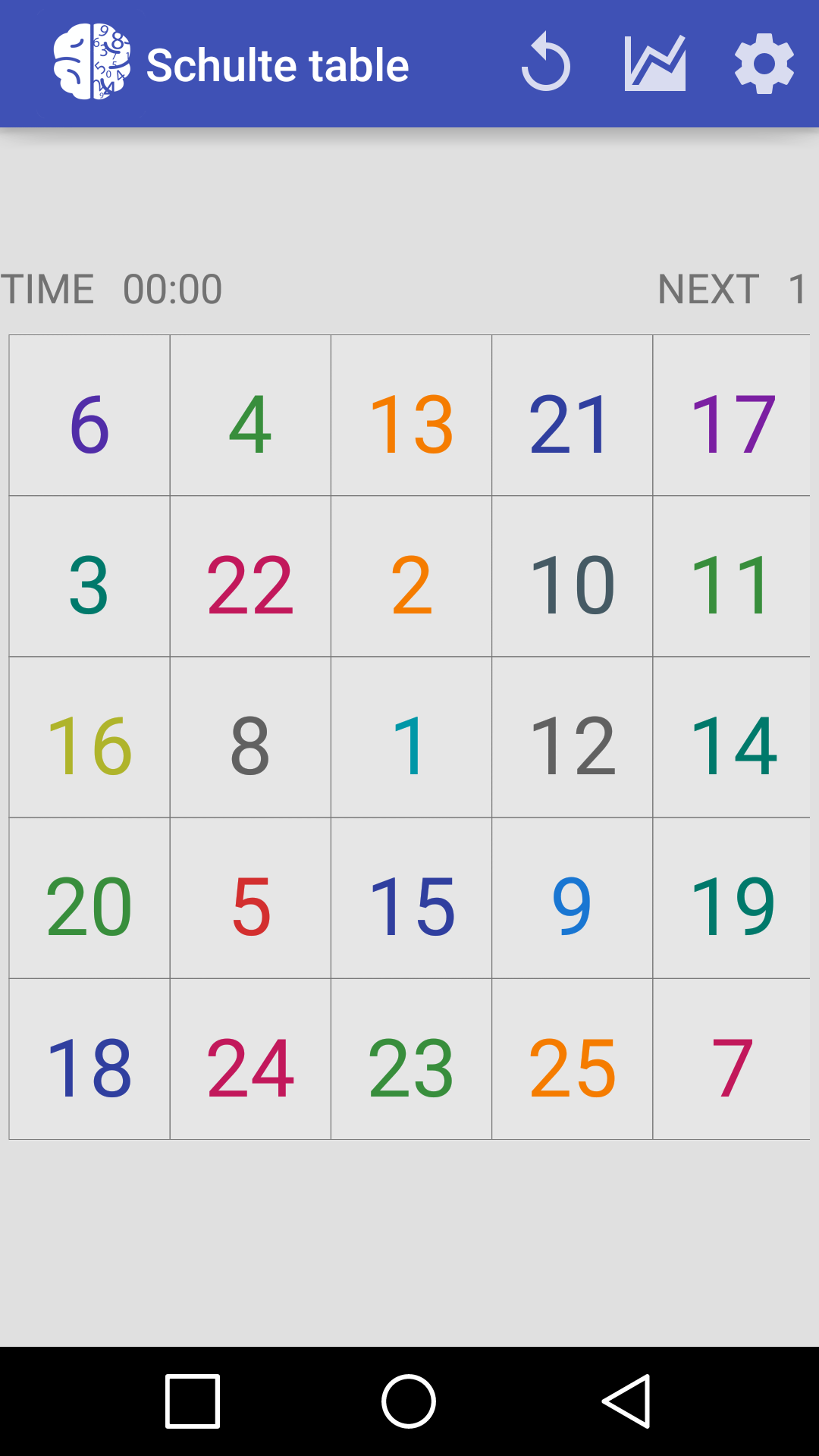This screenshot has width=819, height=1456.
Task: Go back using the navigation bar
Action: coord(626,1401)
